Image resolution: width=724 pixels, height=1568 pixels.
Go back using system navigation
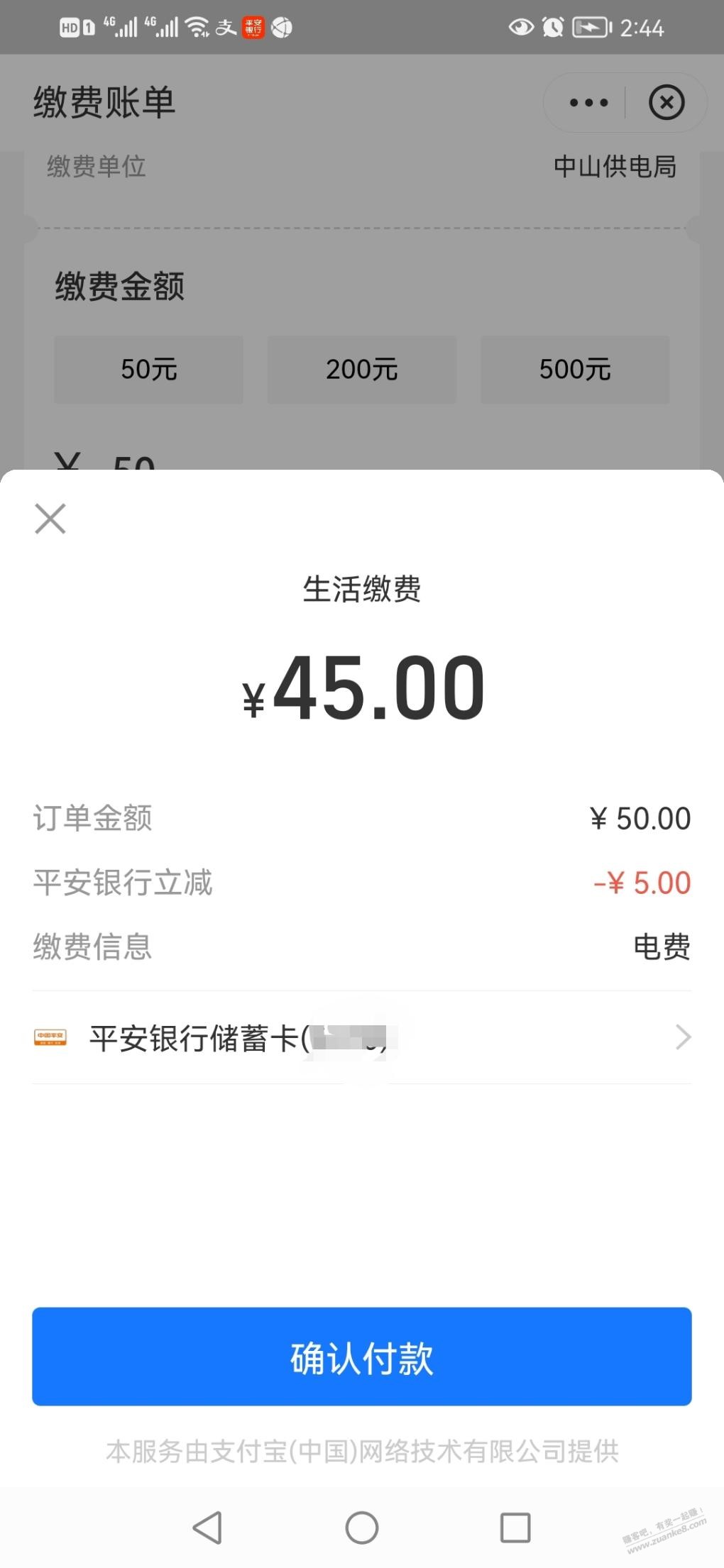(x=207, y=1527)
